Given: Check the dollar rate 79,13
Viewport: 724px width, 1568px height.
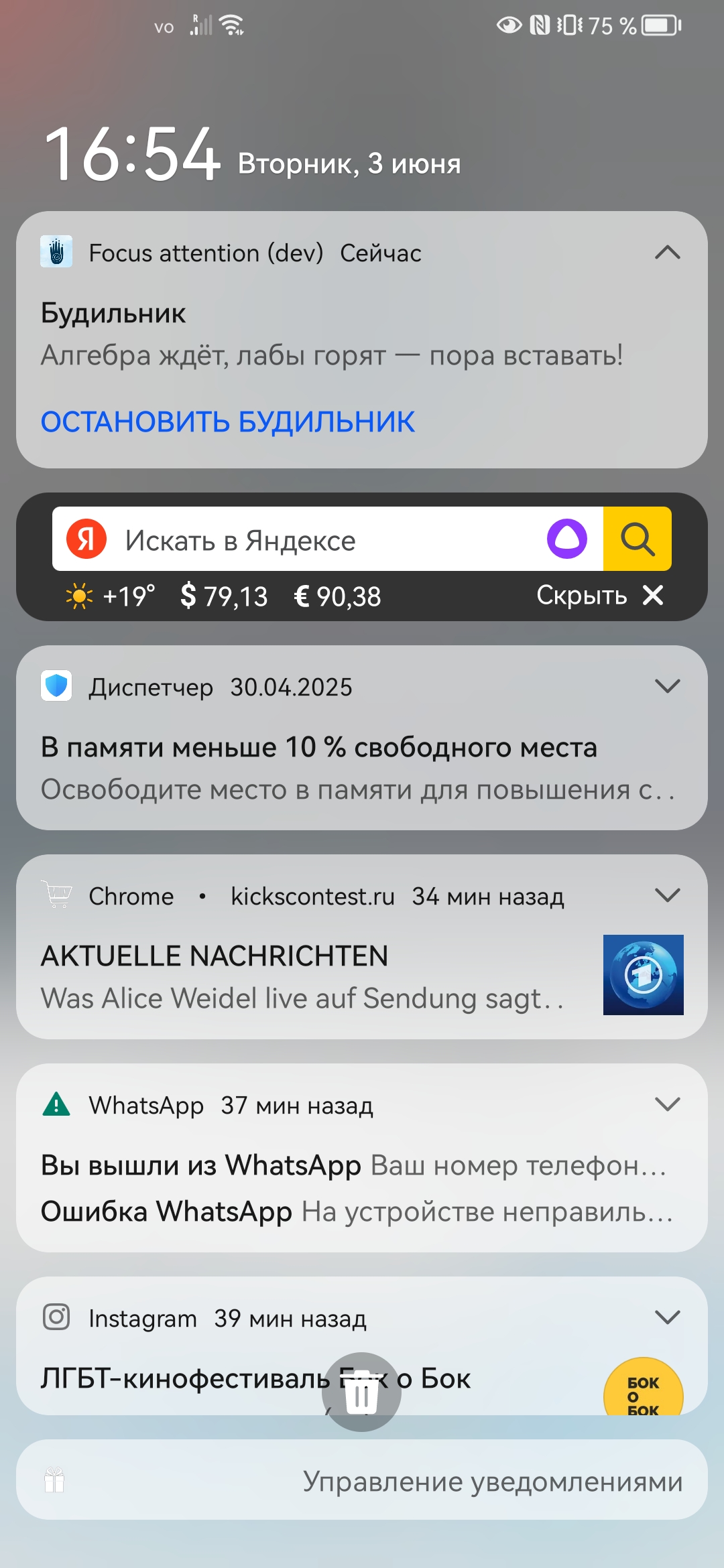Looking at the screenshot, I should (225, 596).
